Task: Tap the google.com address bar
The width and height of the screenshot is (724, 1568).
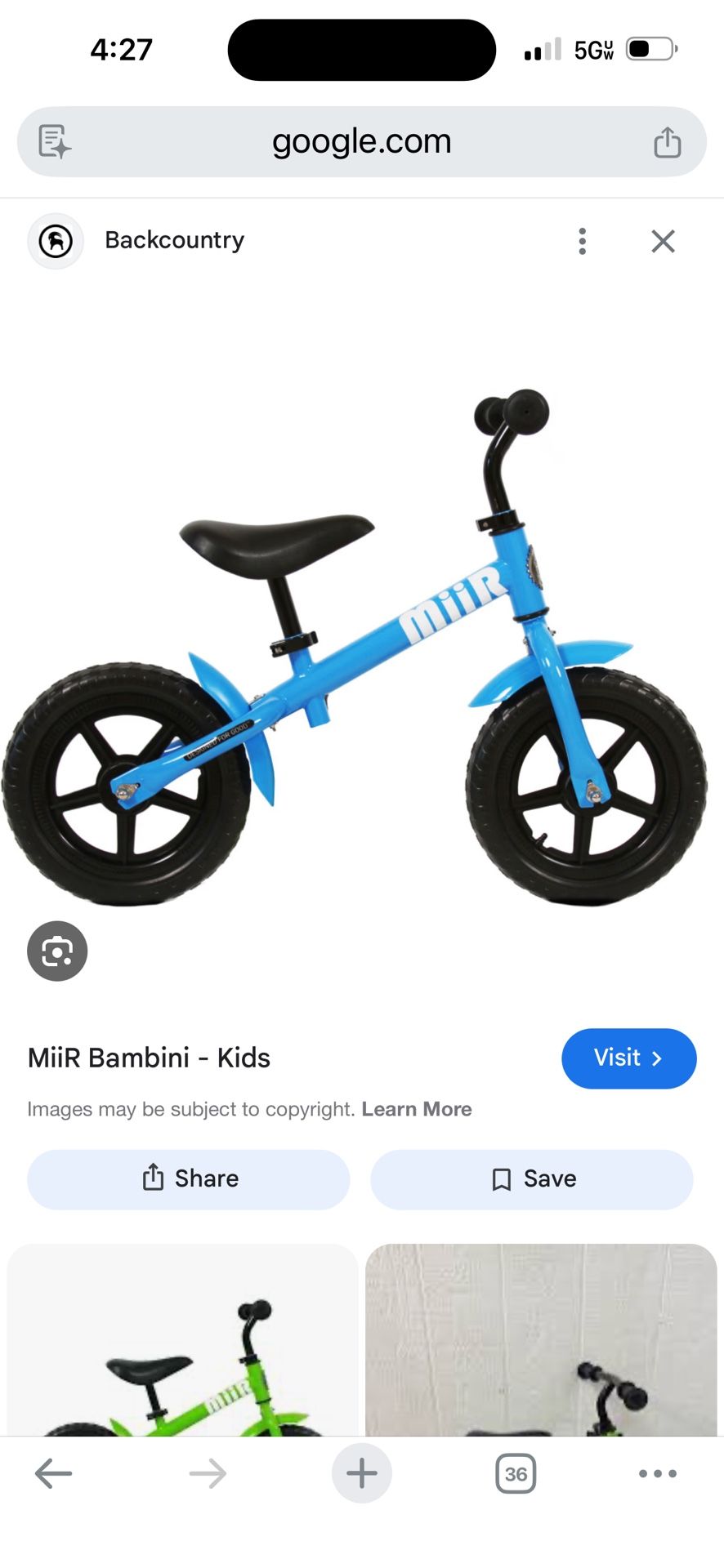Action: point(362,141)
